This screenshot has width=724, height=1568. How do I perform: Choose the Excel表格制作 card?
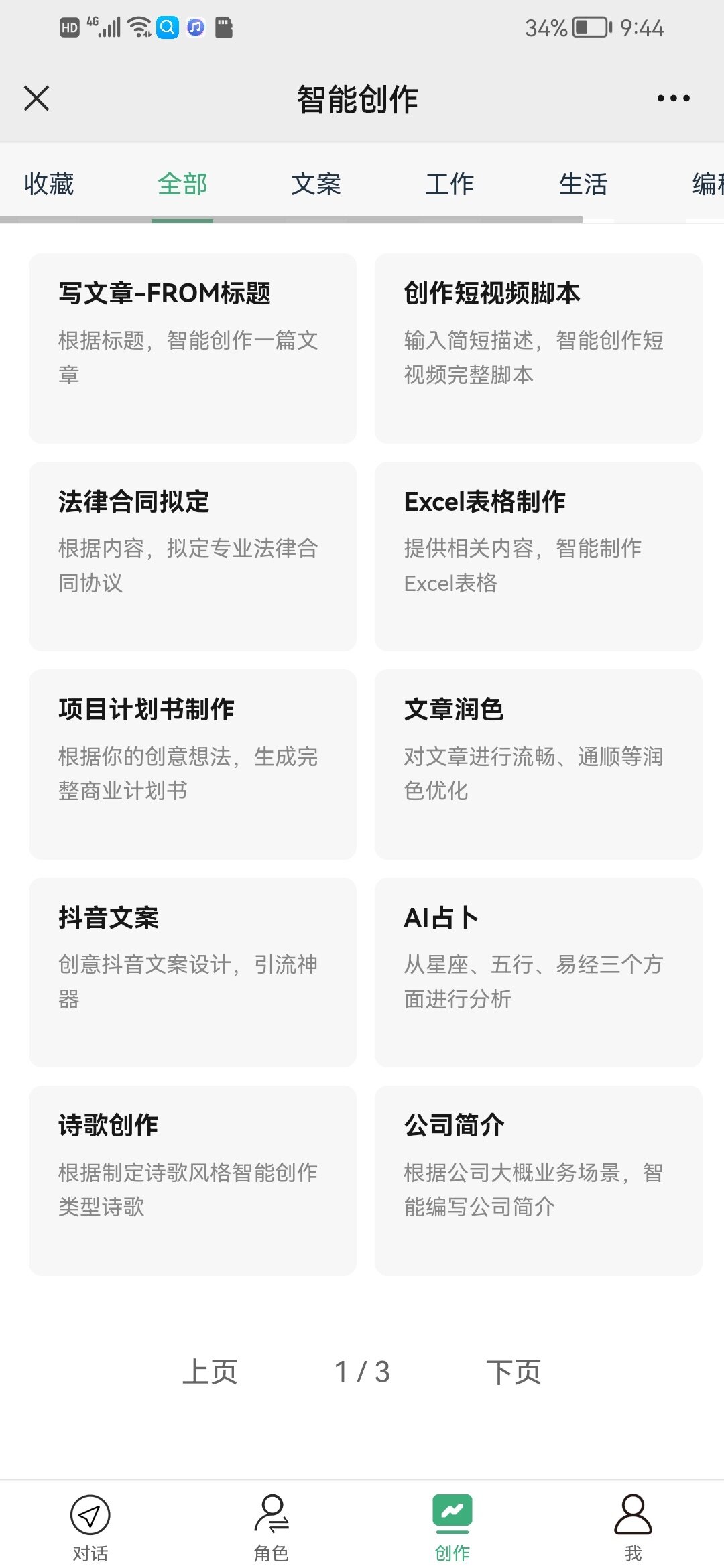click(538, 556)
